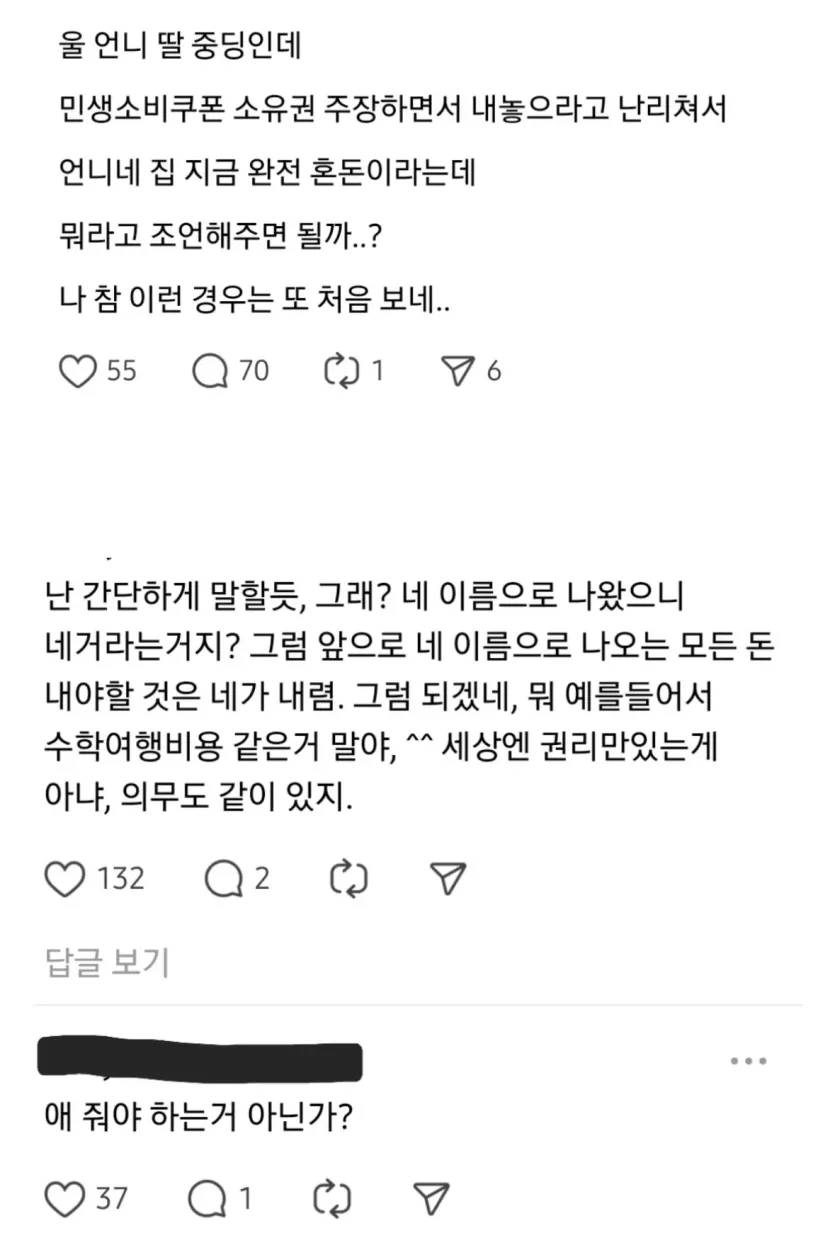Repost the 민생소비쿠폰 post
The height and width of the screenshot is (1250, 835).
point(341,372)
